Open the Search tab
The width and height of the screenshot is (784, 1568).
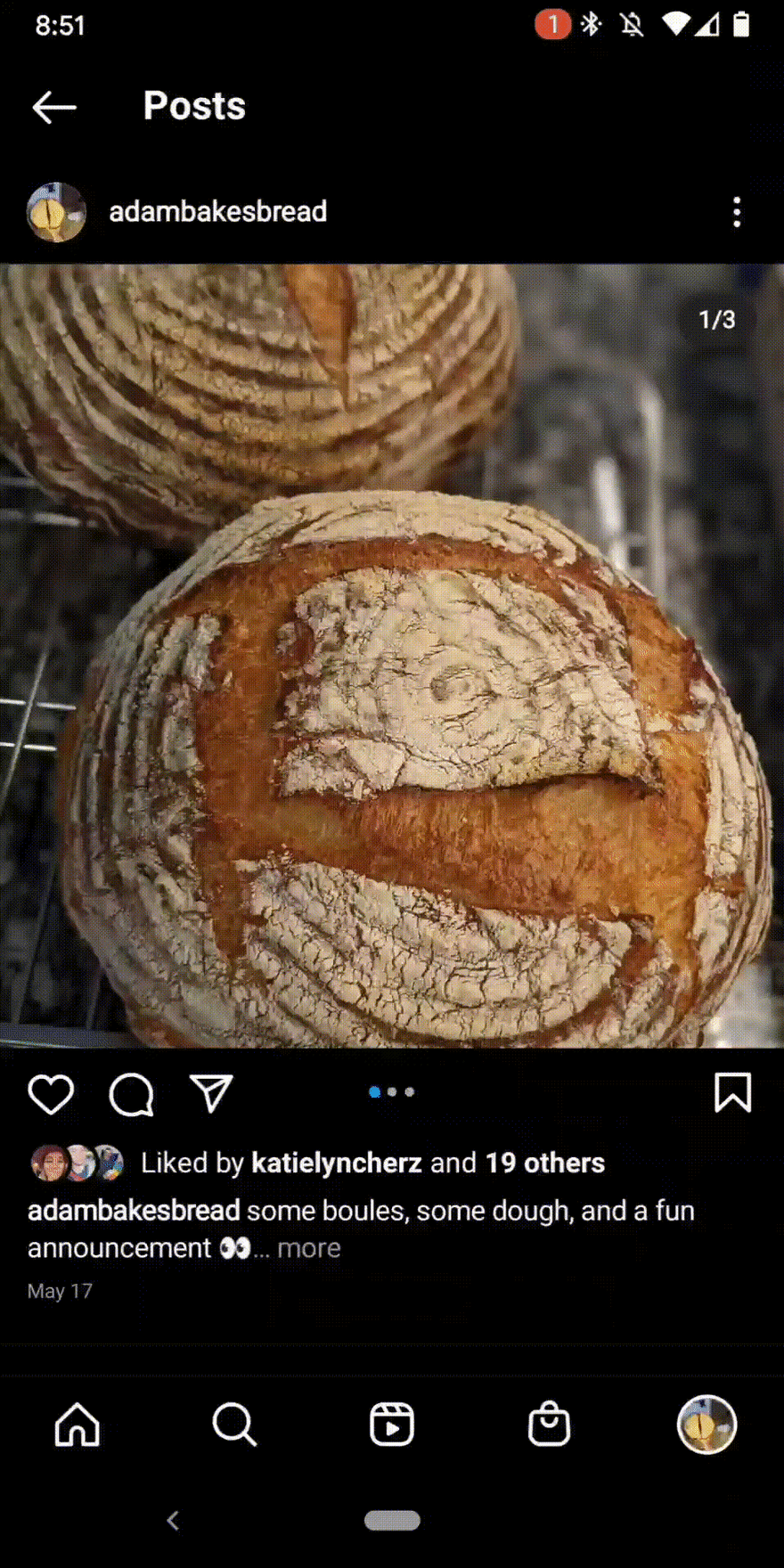[234, 1425]
